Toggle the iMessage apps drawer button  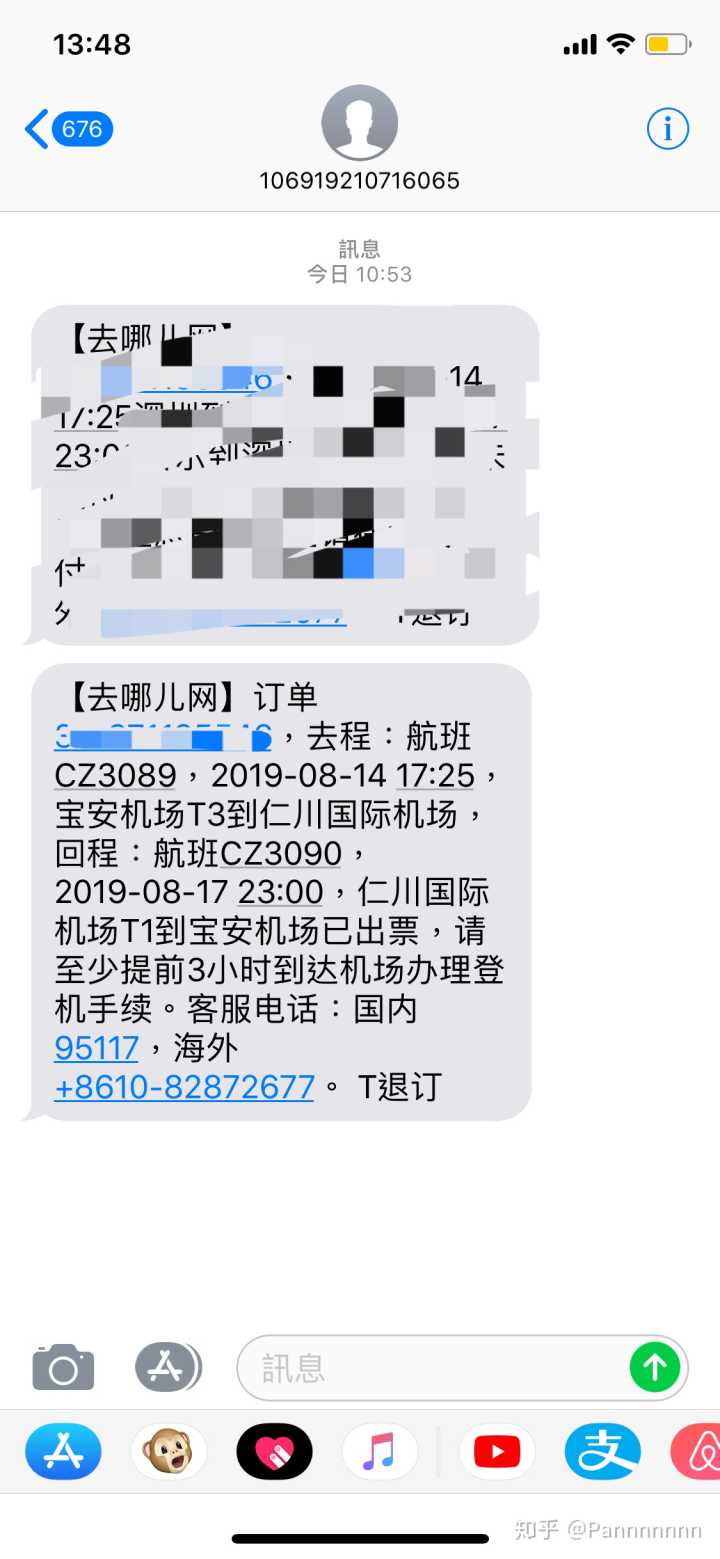point(167,1367)
